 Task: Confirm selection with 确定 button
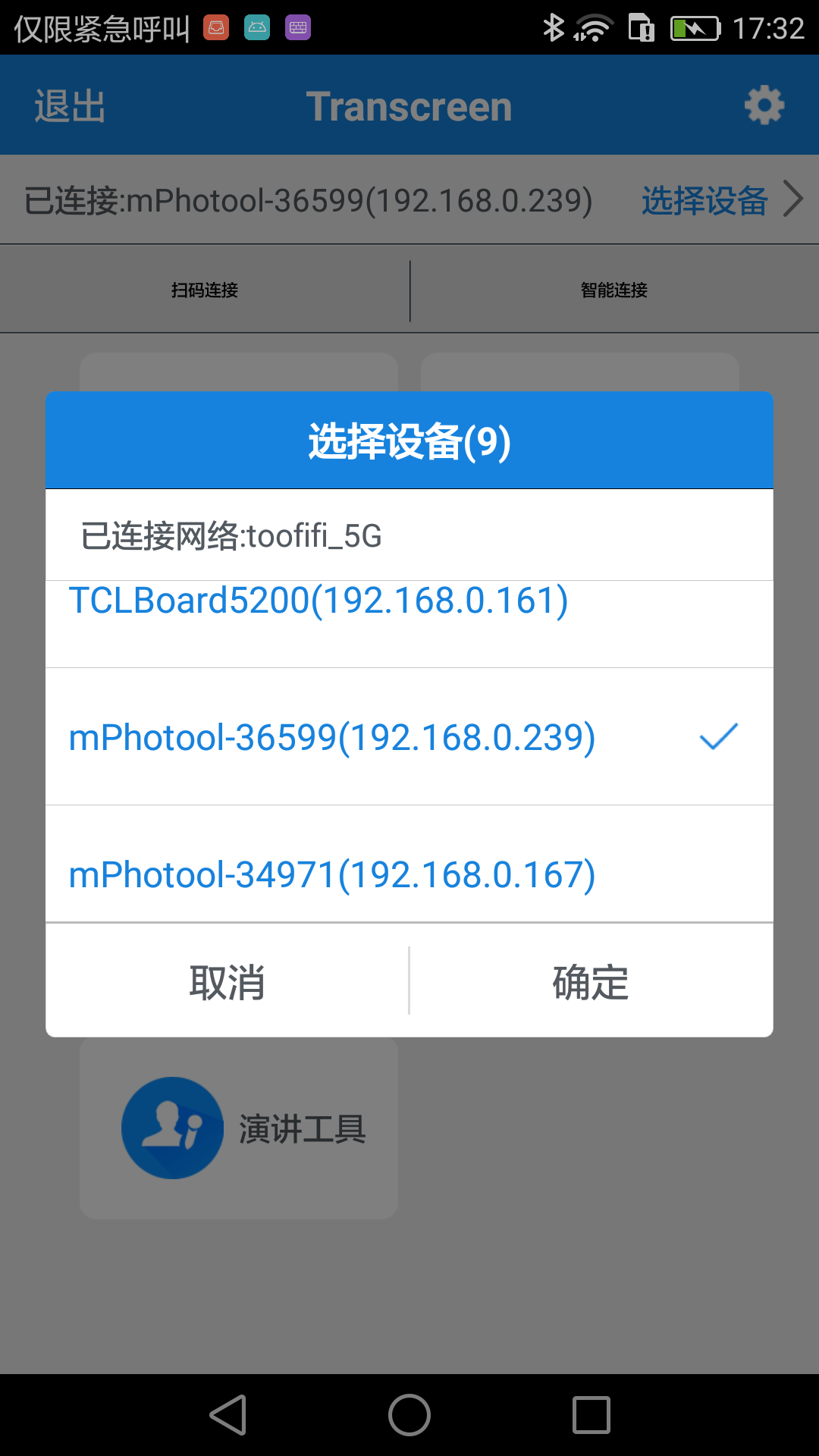(x=591, y=982)
